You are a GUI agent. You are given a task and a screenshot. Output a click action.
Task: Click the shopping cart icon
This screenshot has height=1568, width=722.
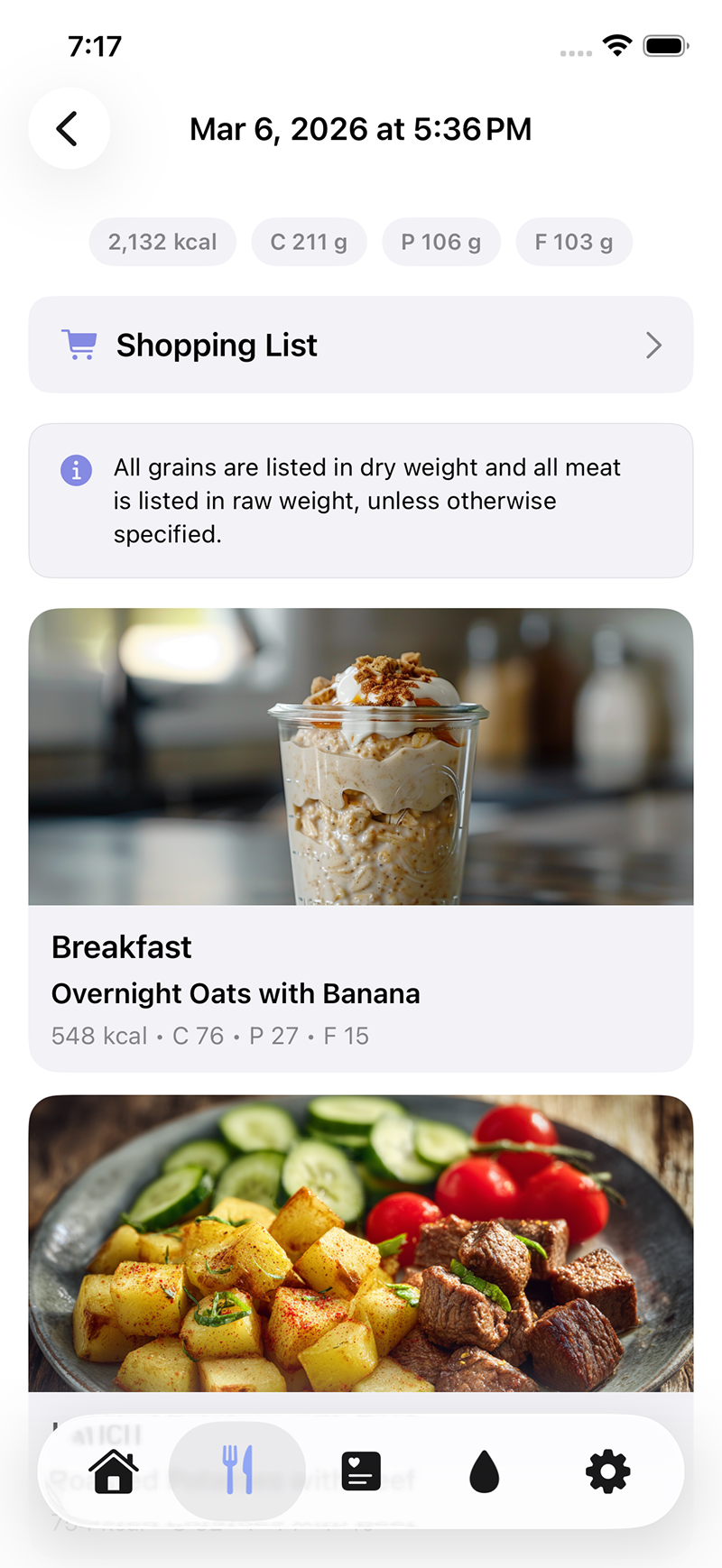tap(79, 345)
